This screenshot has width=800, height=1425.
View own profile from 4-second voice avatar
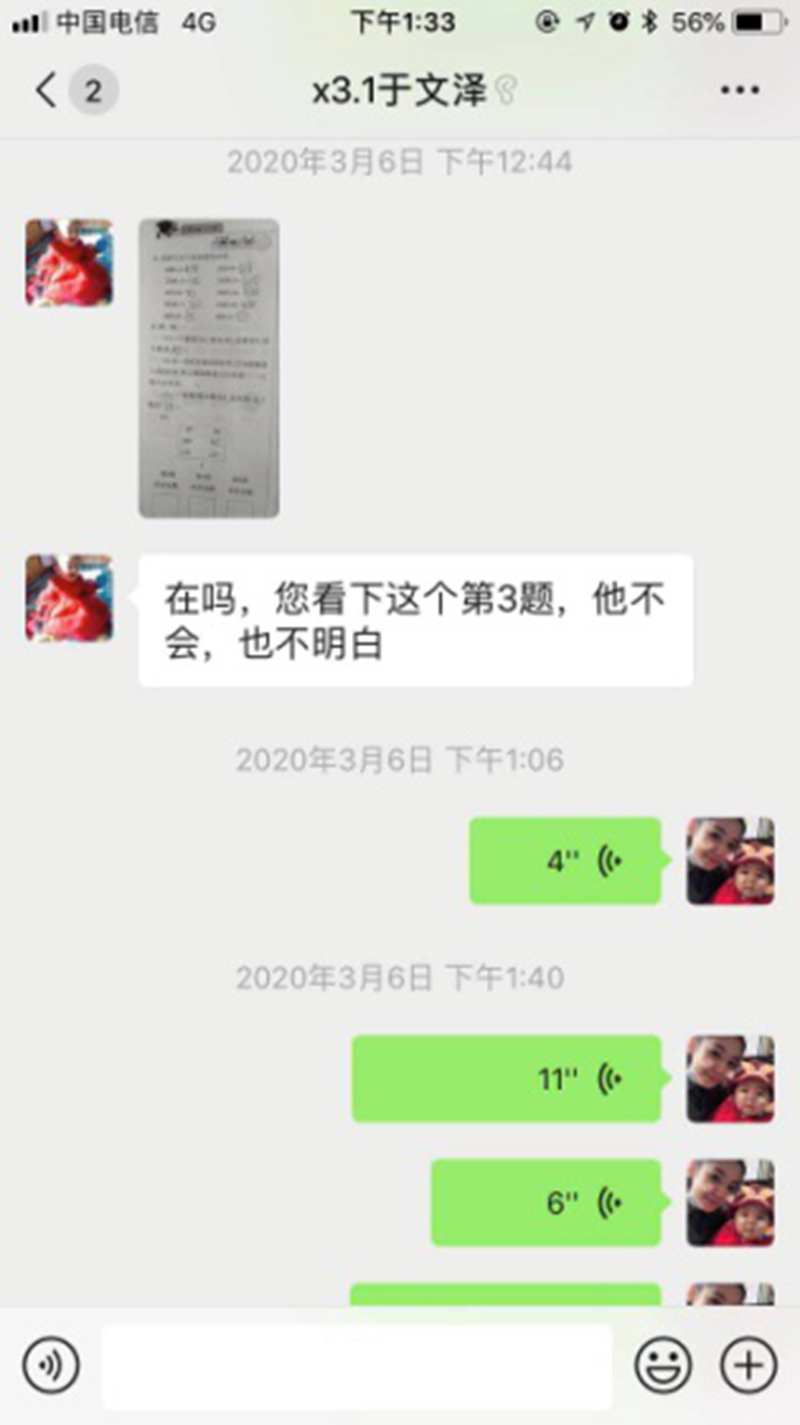(x=730, y=861)
